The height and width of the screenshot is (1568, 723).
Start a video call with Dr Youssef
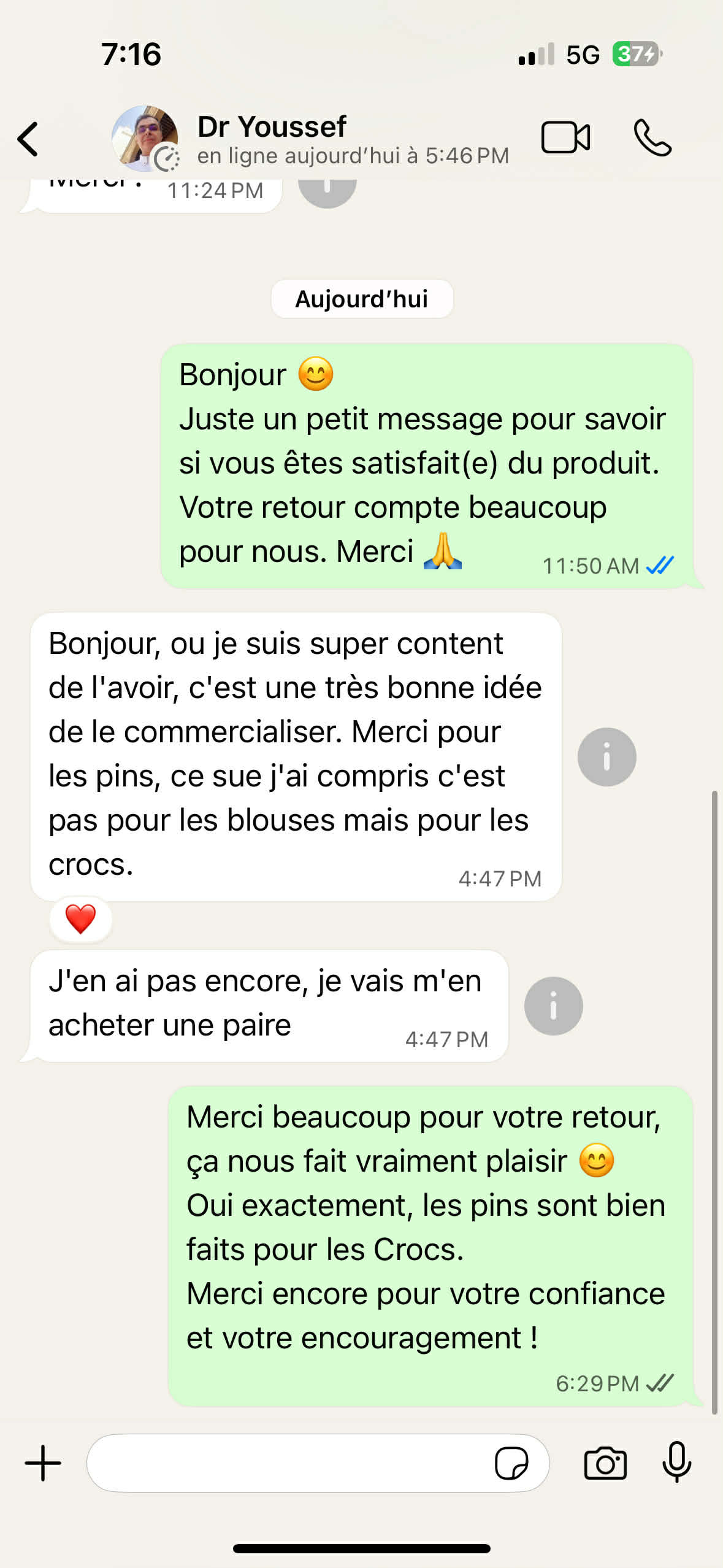(x=565, y=137)
